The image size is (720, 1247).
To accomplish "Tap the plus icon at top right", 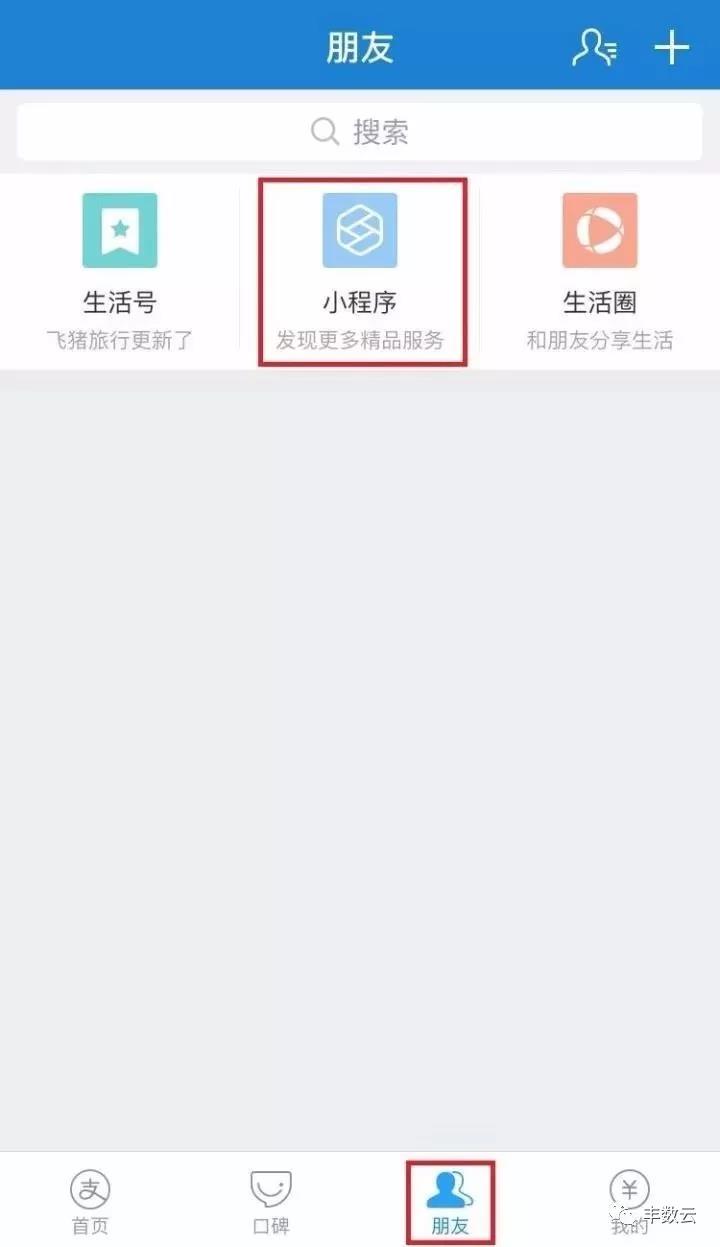I will [673, 45].
